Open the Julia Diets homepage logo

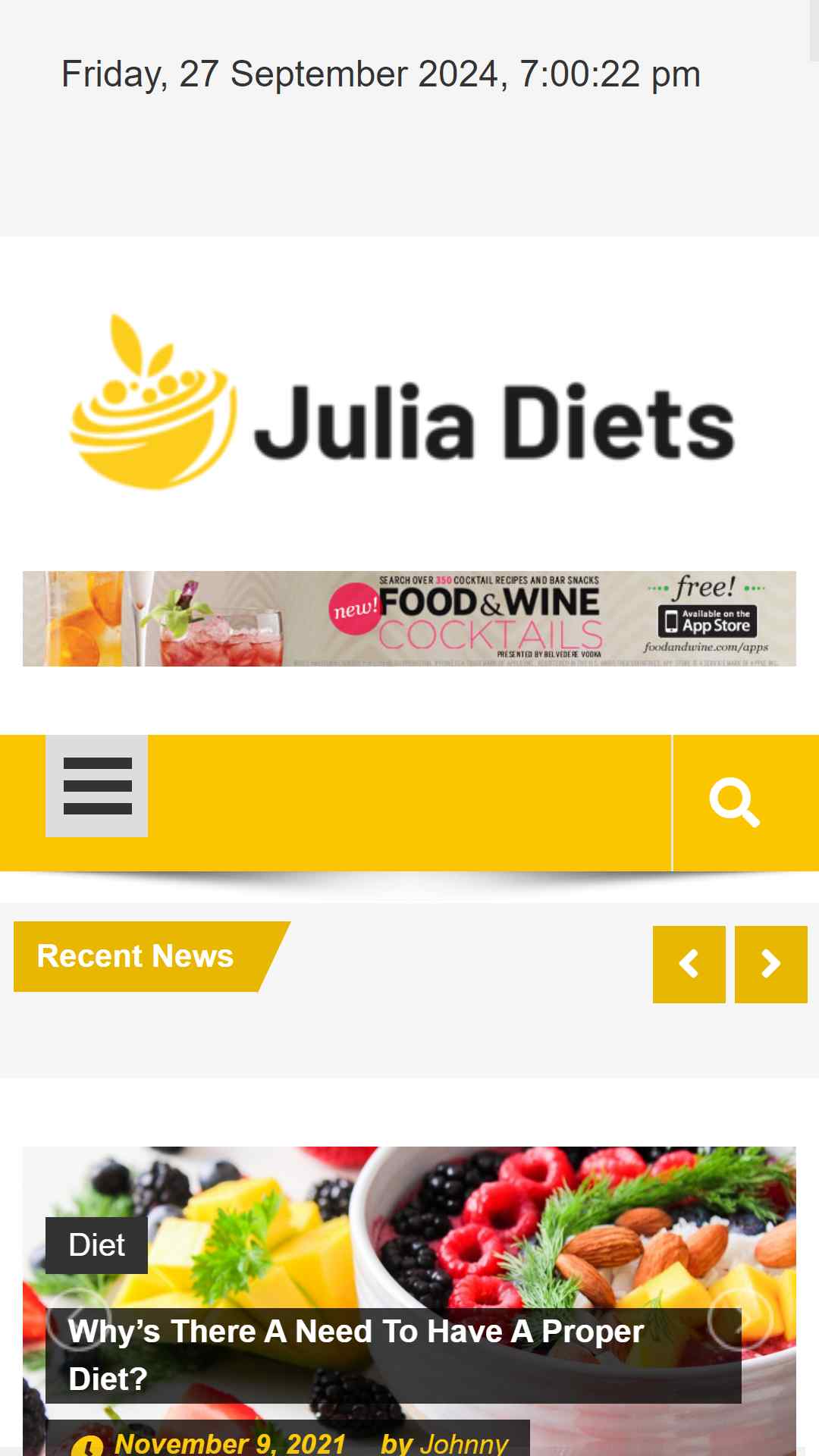[x=403, y=402]
